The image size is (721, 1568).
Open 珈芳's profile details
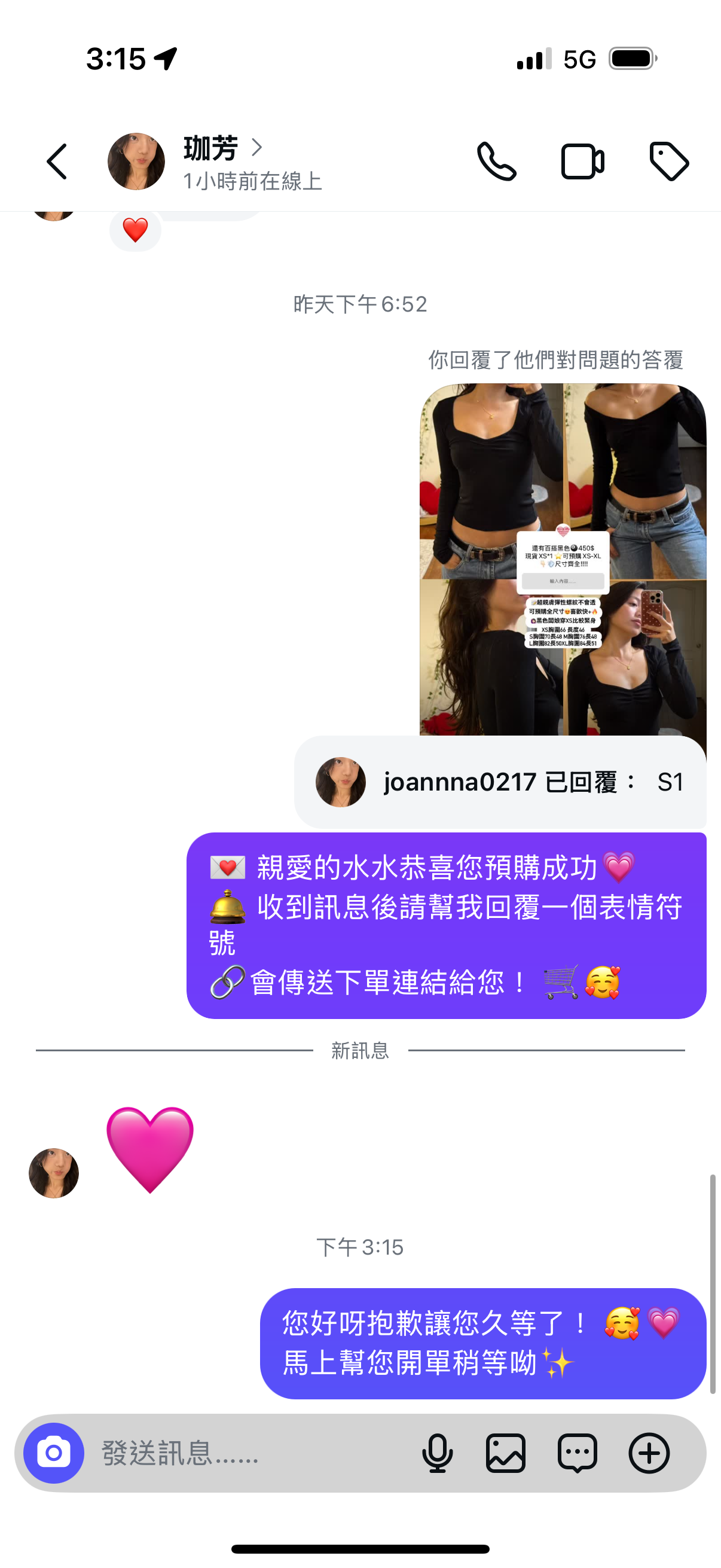[221, 161]
